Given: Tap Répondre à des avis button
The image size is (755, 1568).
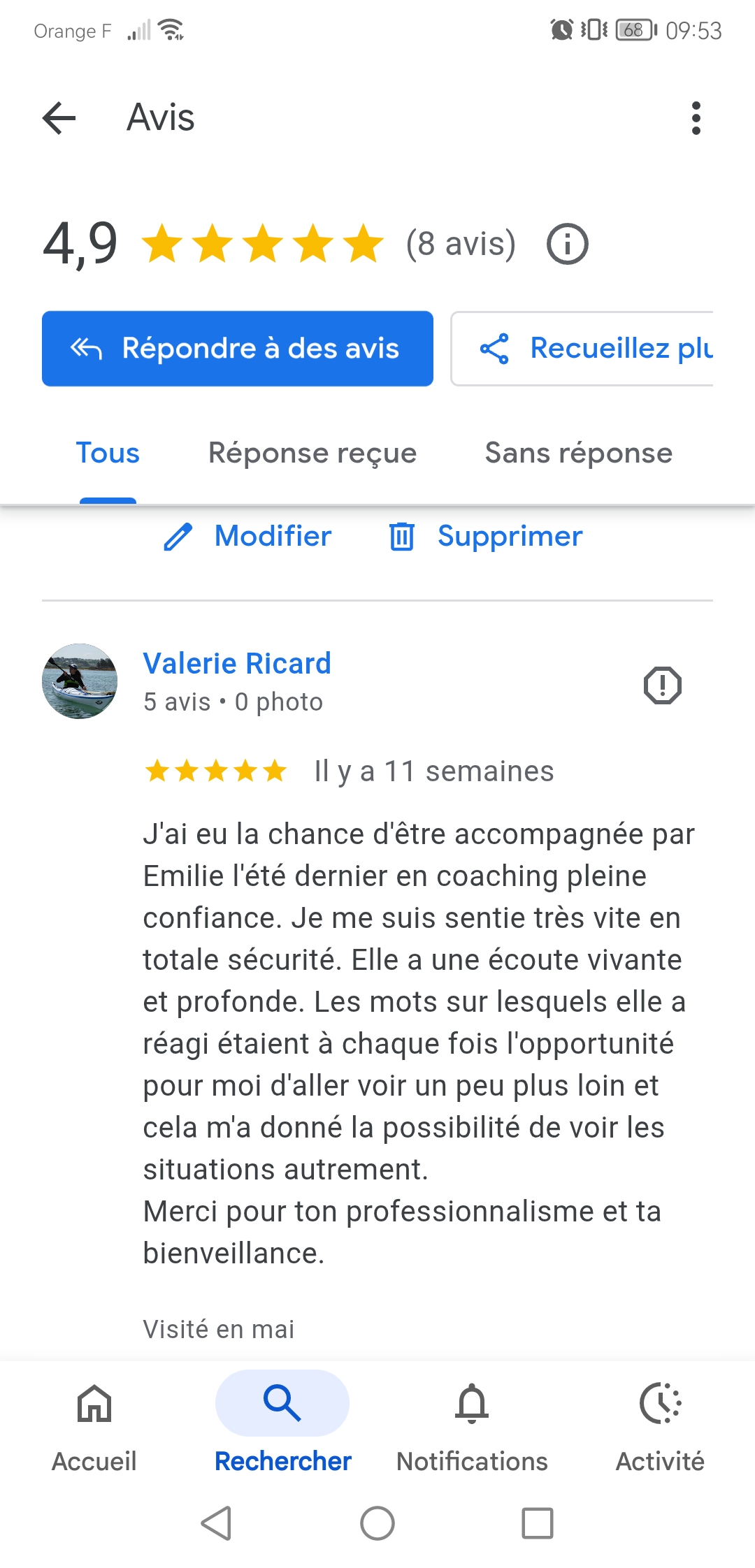Looking at the screenshot, I should [x=238, y=348].
